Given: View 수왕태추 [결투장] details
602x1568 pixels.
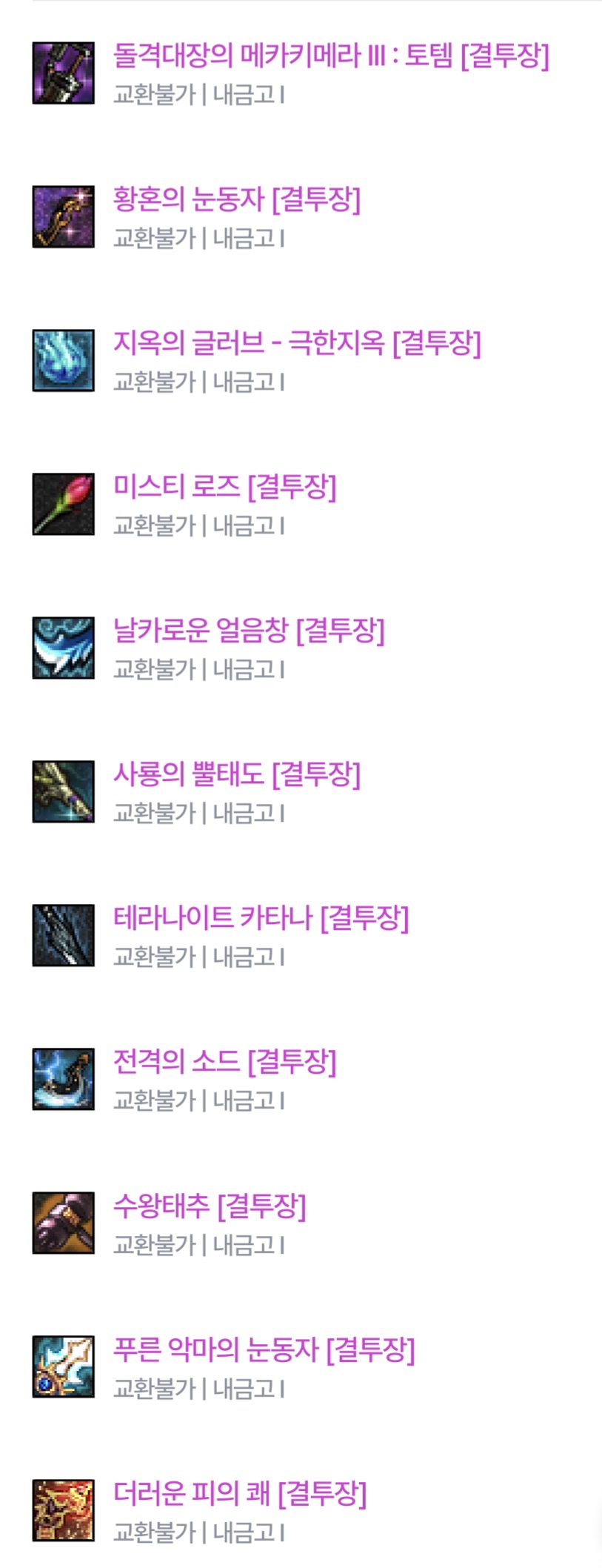Looking at the screenshot, I should tap(210, 1206).
